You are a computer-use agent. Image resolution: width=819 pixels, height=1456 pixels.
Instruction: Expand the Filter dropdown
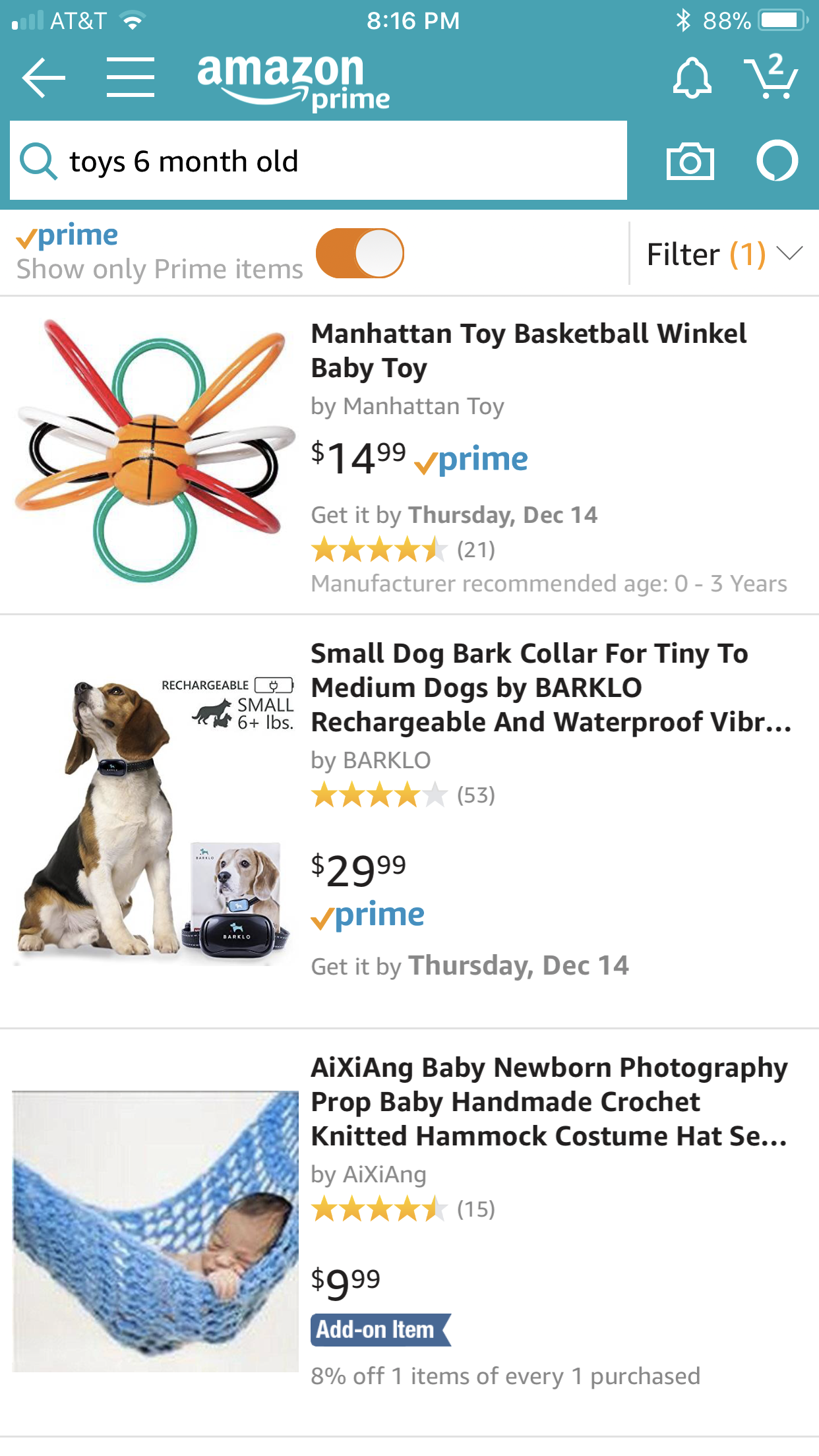(724, 254)
